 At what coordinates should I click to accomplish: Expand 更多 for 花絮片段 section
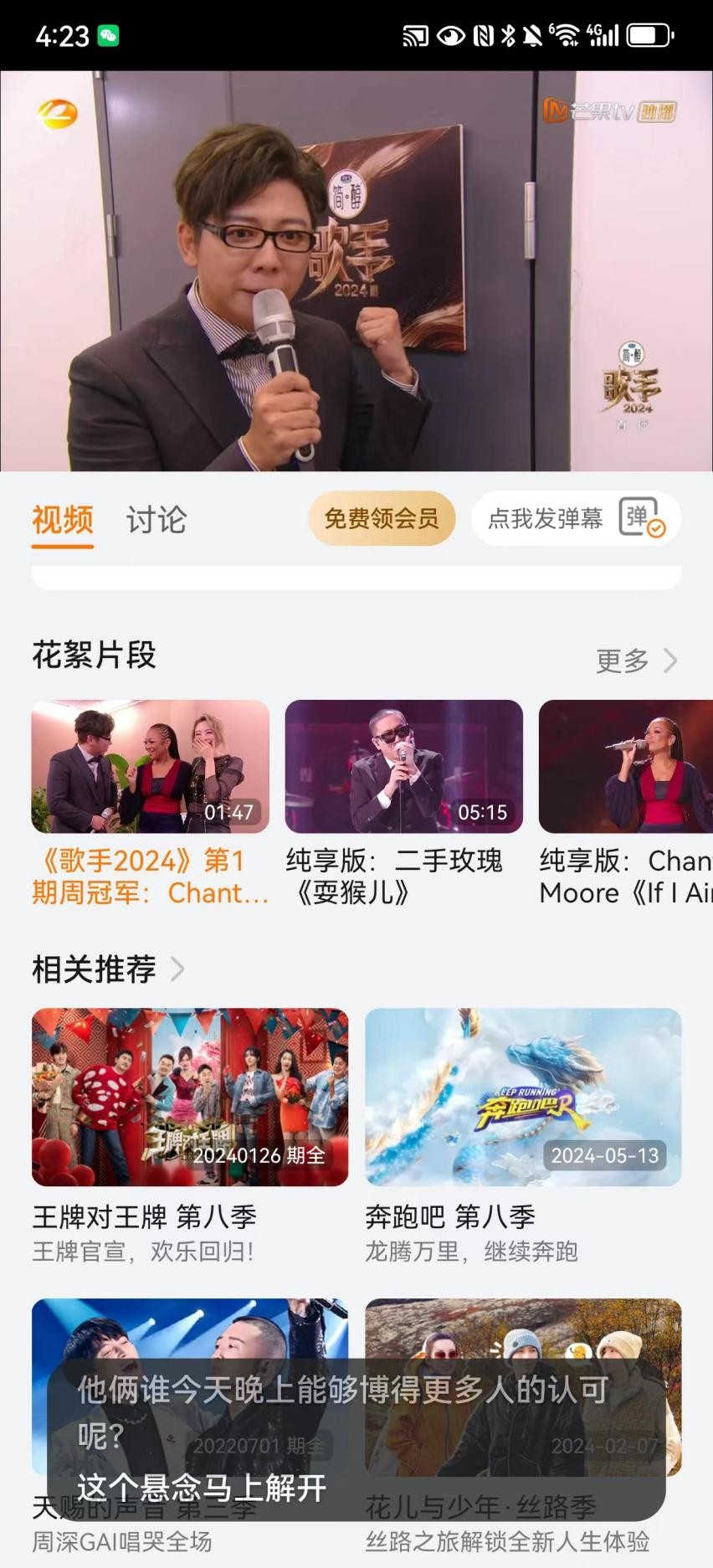pyautogui.click(x=636, y=661)
